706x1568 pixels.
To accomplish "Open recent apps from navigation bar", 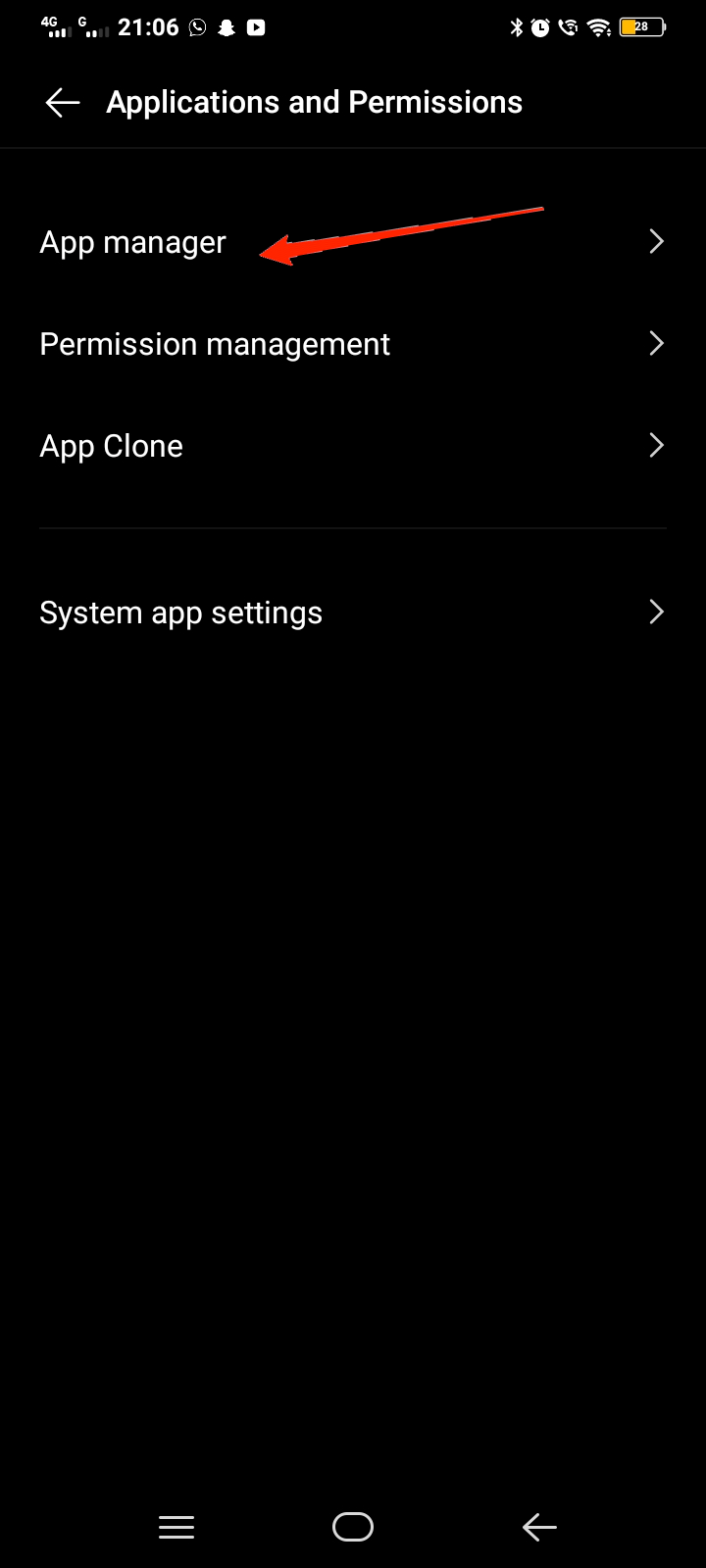I will click(x=176, y=1527).
